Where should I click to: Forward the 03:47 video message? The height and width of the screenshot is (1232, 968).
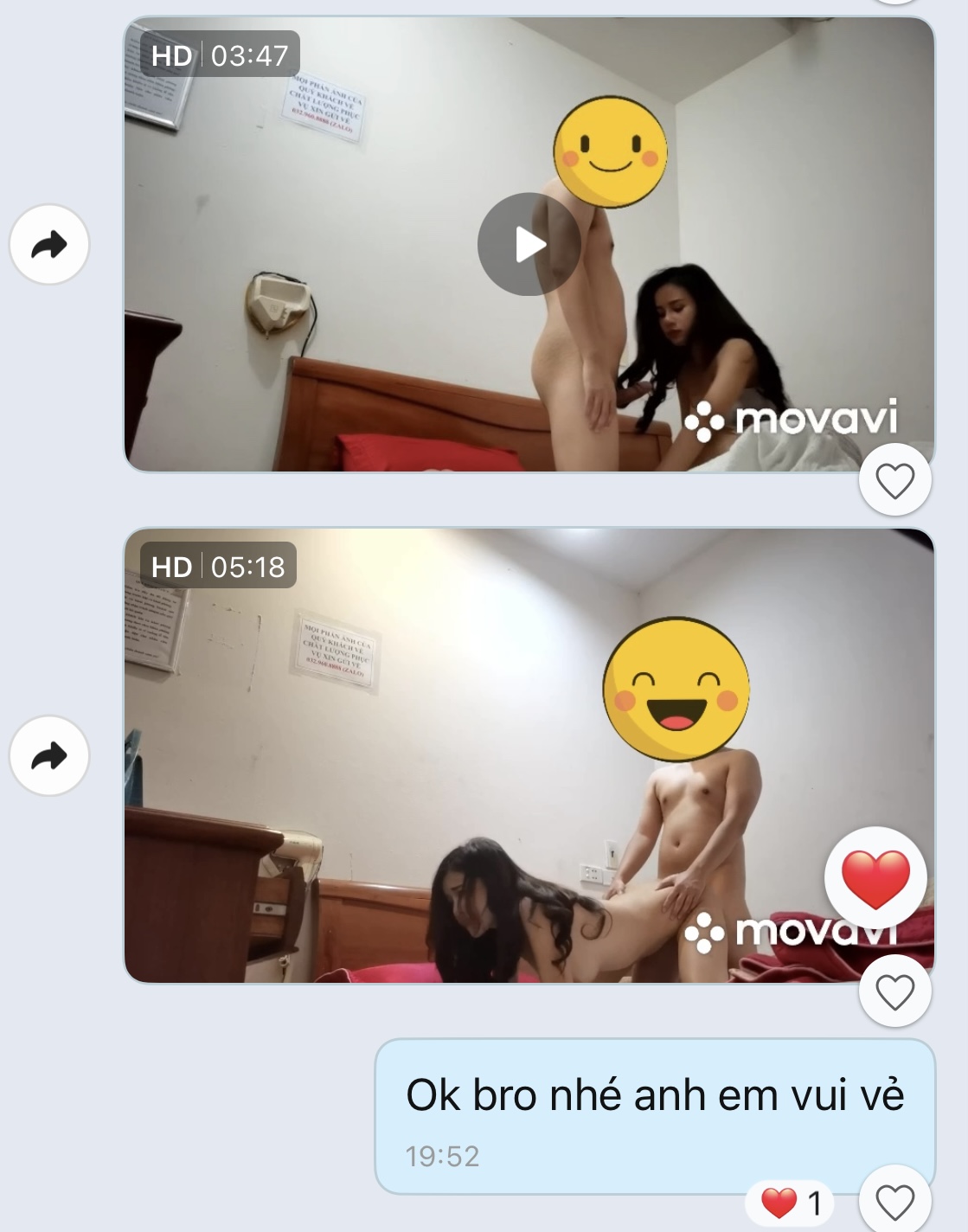tap(49, 244)
